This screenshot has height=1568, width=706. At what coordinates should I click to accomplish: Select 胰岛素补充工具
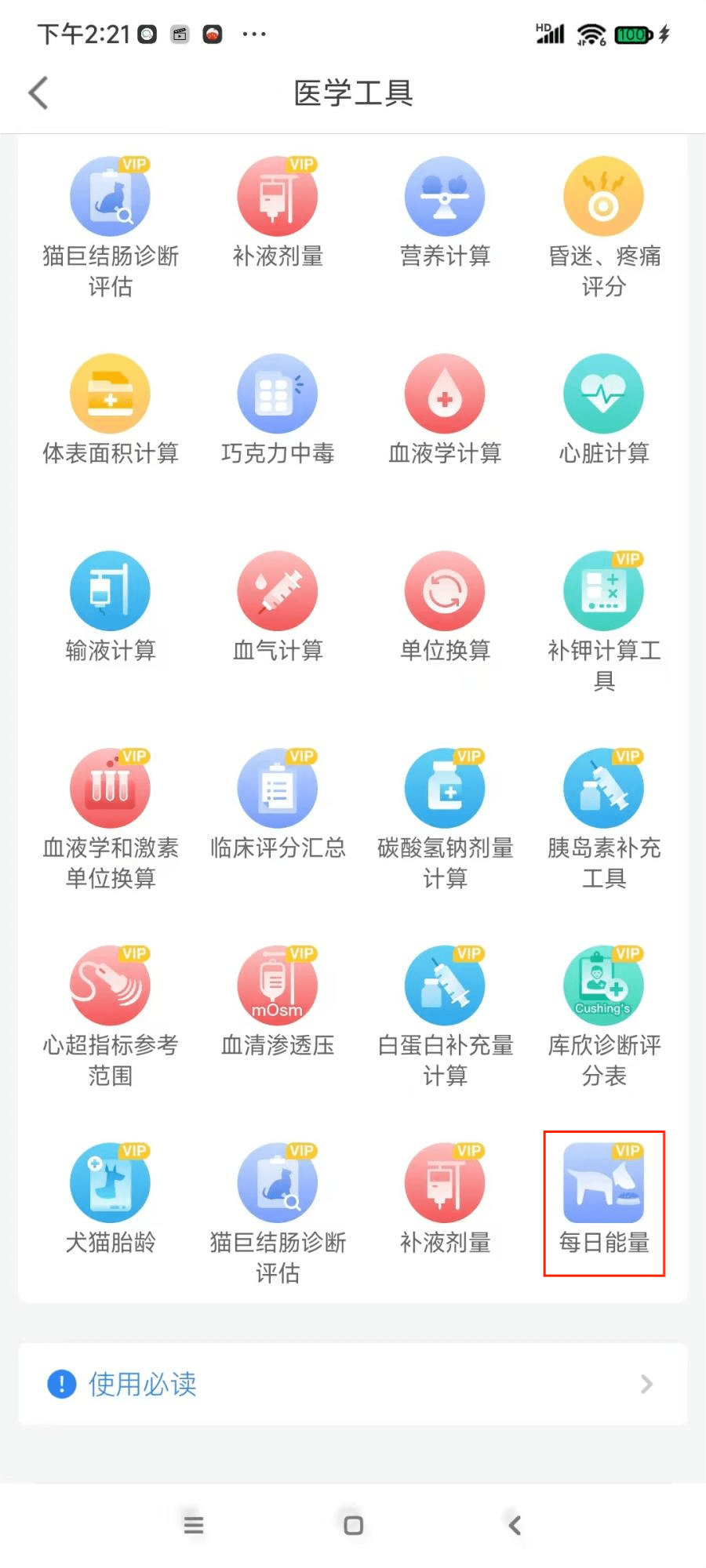(x=604, y=819)
